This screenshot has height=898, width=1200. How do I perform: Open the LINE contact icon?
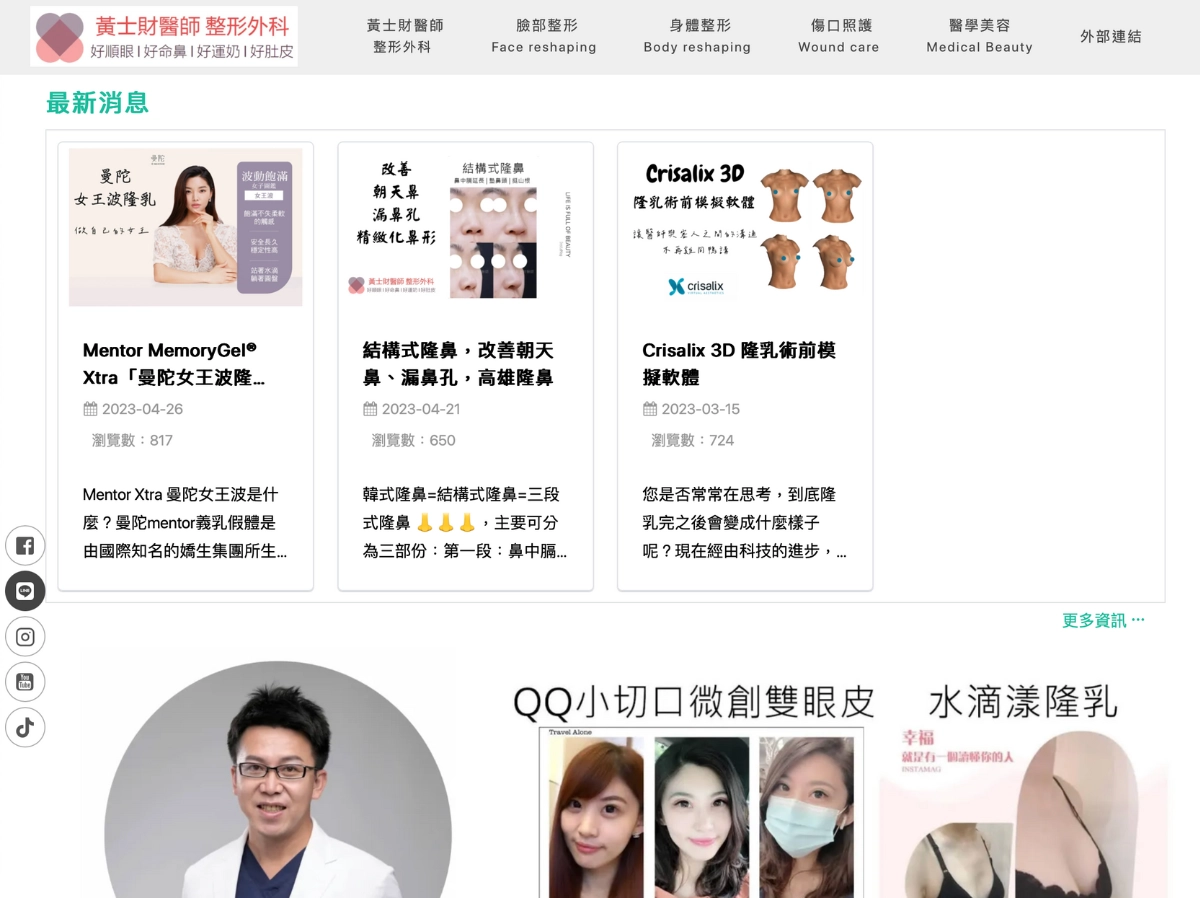pos(25,591)
